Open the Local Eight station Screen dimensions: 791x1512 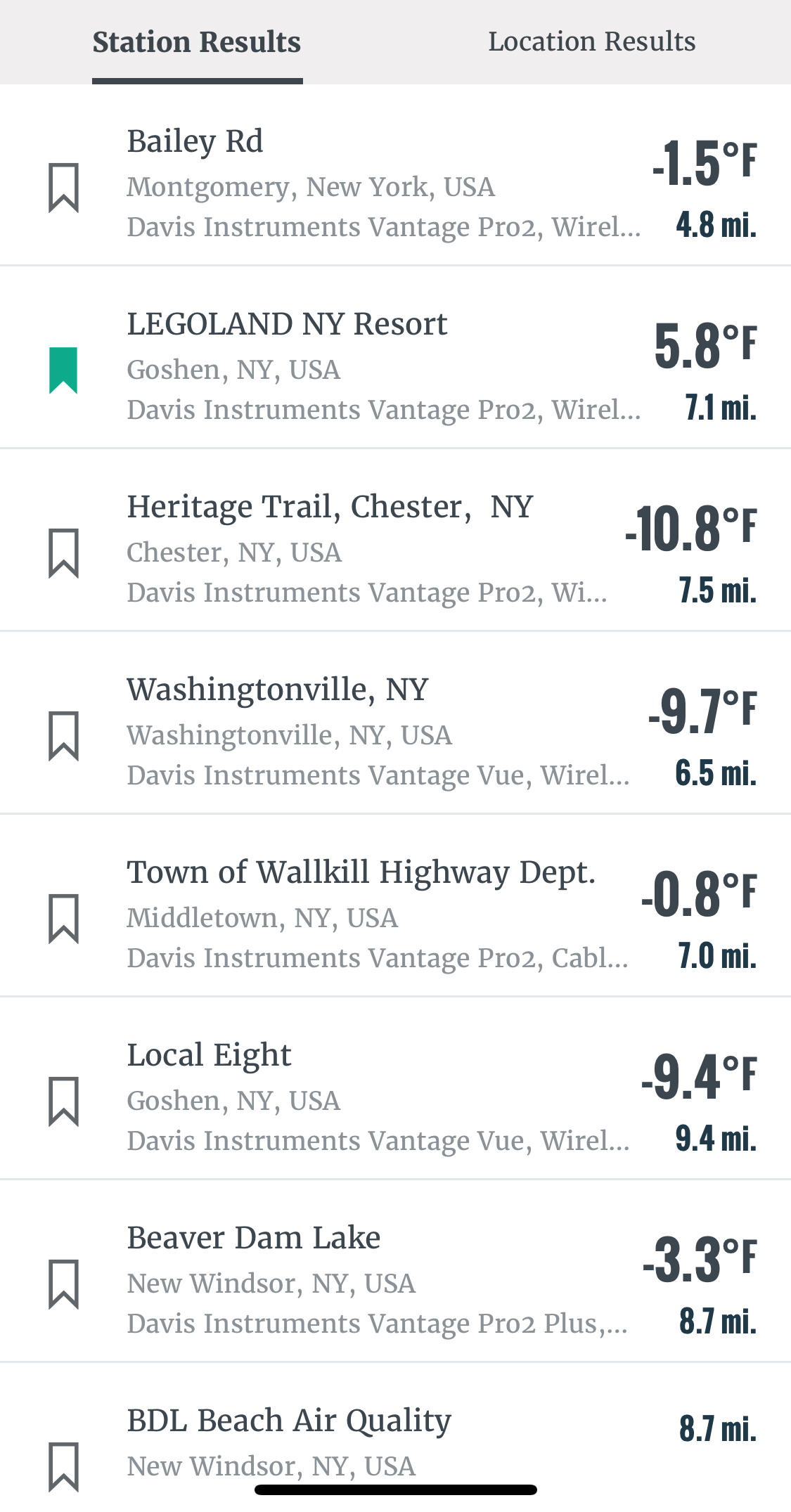tap(395, 1088)
